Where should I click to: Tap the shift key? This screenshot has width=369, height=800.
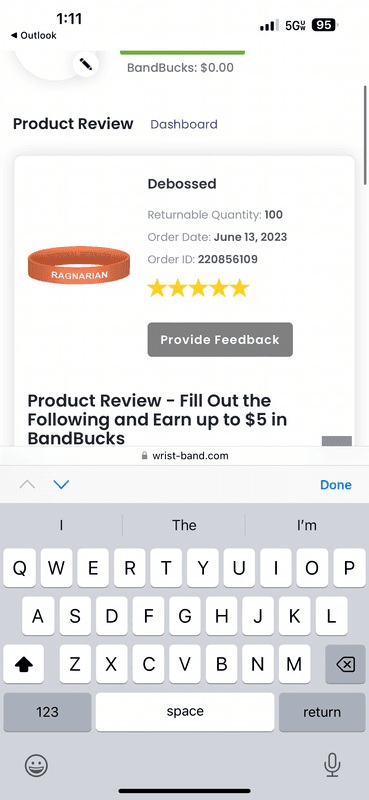tap(23, 664)
